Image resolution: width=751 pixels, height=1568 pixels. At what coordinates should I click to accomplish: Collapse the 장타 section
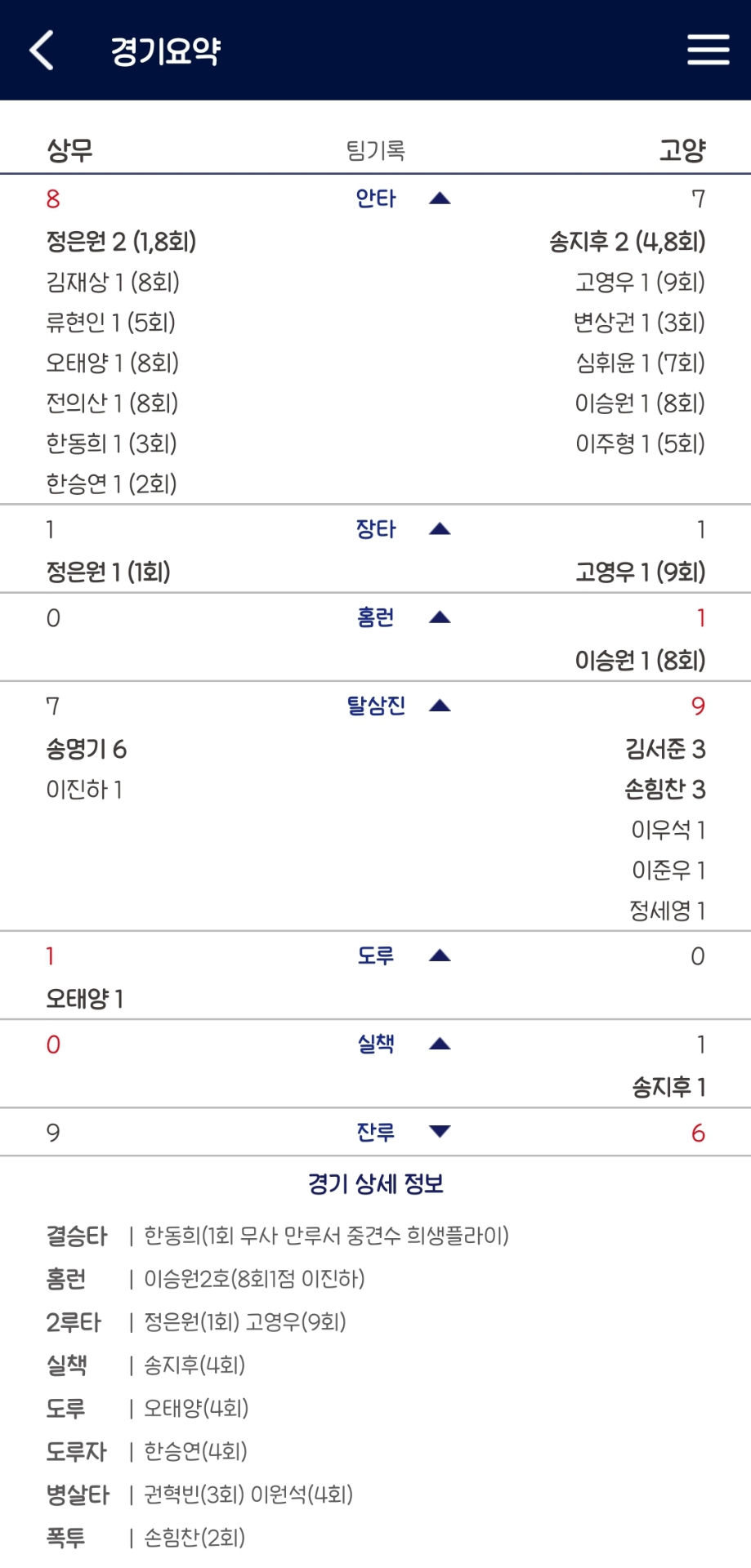point(440,529)
